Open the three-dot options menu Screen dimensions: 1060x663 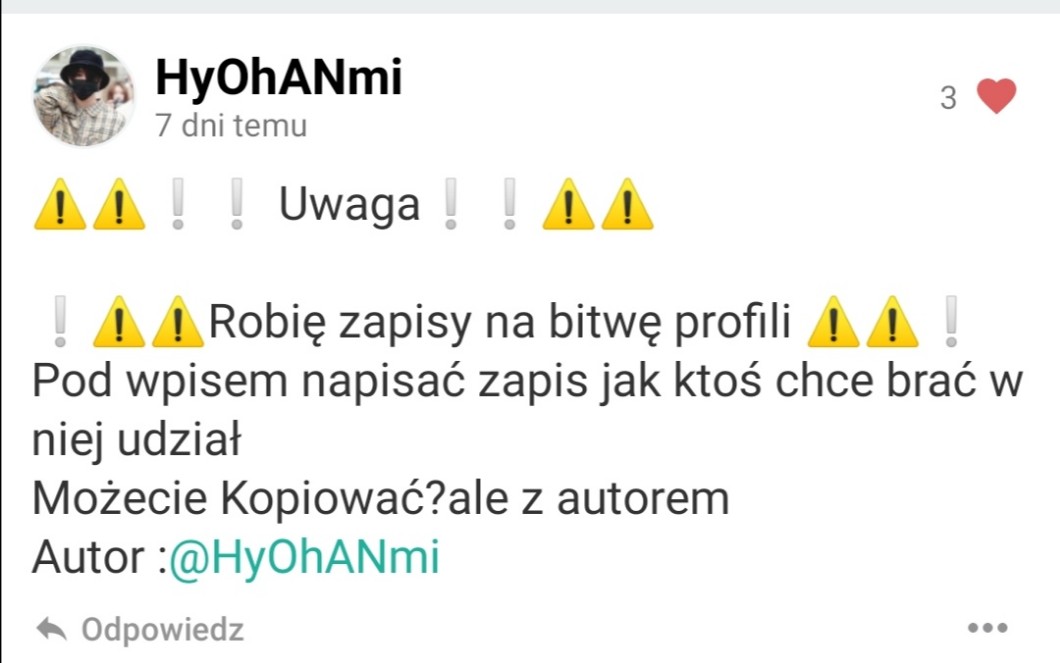coord(987,629)
